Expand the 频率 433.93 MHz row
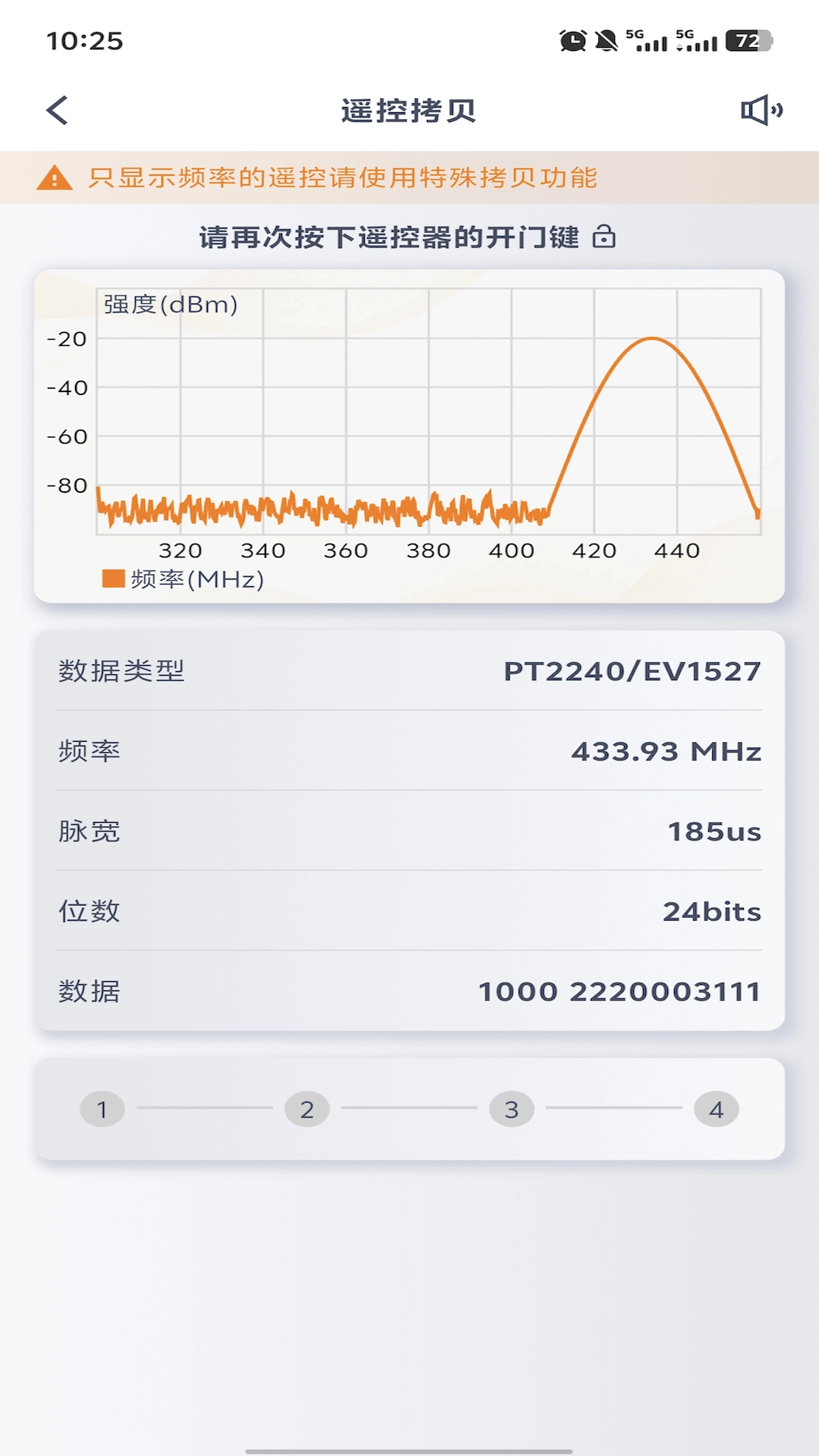This screenshot has width=819, height=1456. click(x=409, y=751)
